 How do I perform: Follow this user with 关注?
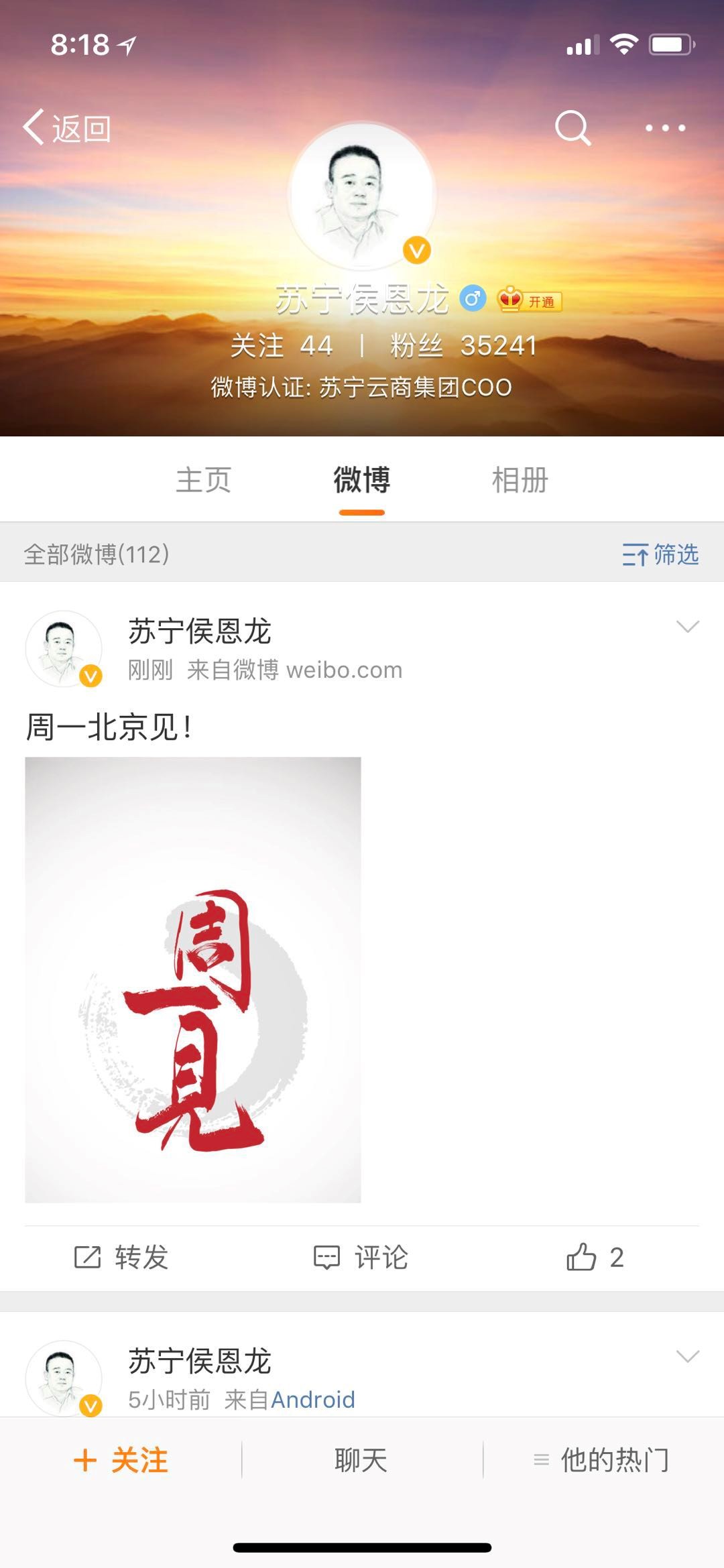(x=121, y=1460)
